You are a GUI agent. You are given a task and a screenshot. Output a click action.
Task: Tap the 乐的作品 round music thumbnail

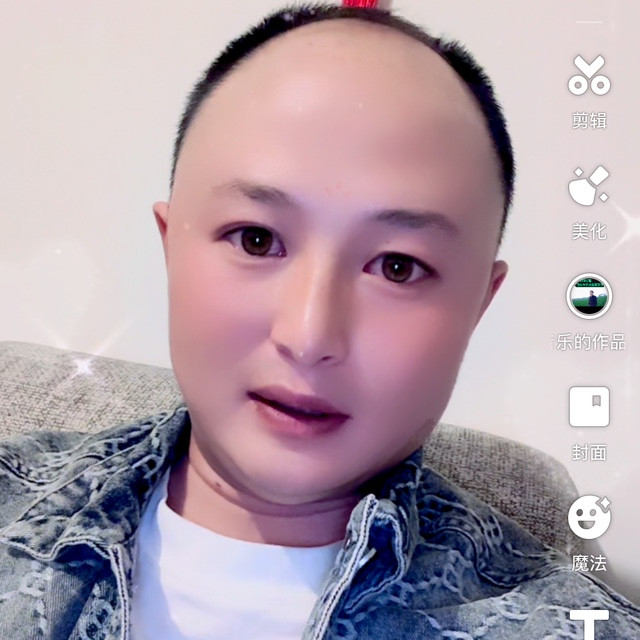pyautogui.click(x=589, y=297)
